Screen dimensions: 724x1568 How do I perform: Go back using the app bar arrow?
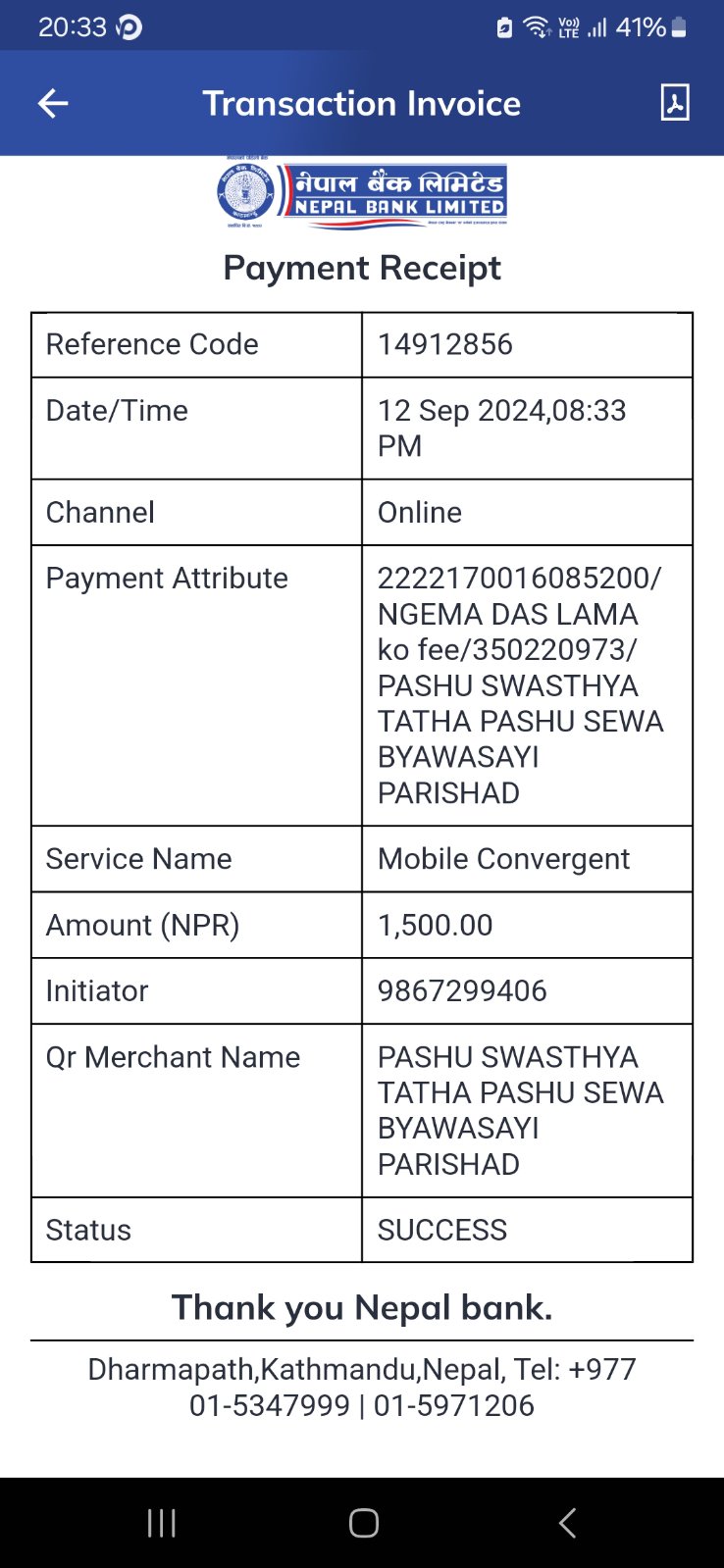pos(53,103)
